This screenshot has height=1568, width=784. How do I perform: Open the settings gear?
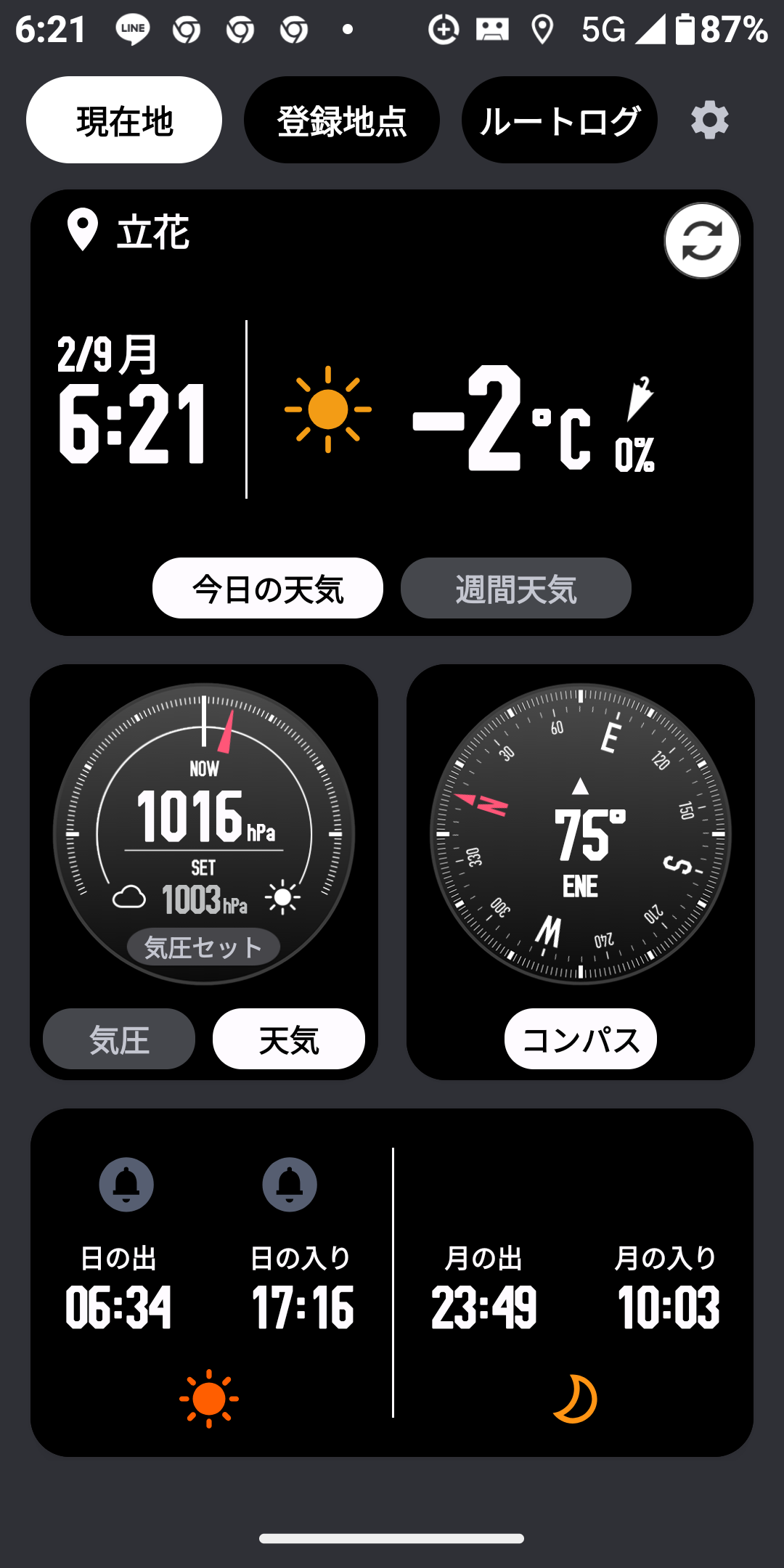point(709,120)
